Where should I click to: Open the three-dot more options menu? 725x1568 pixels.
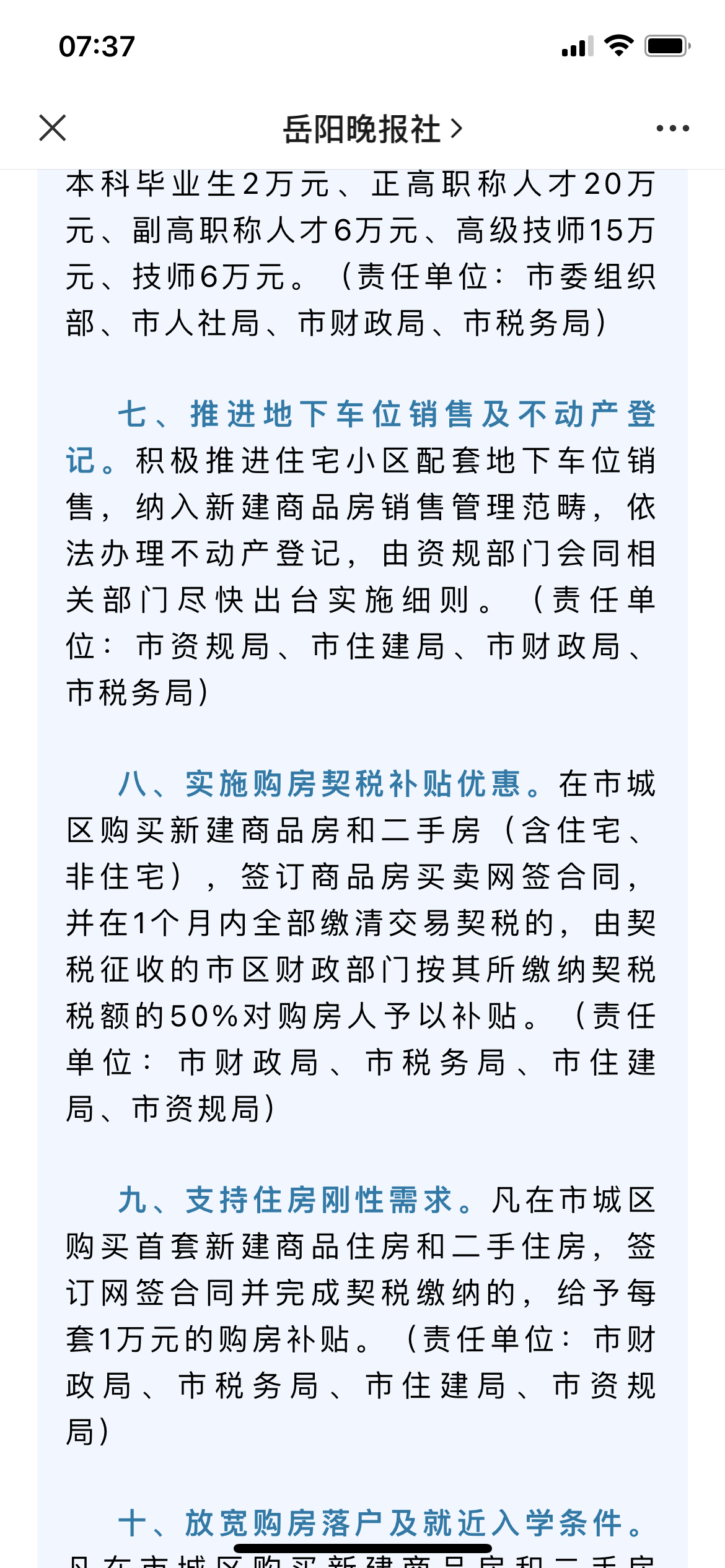(x=672, y=128)
